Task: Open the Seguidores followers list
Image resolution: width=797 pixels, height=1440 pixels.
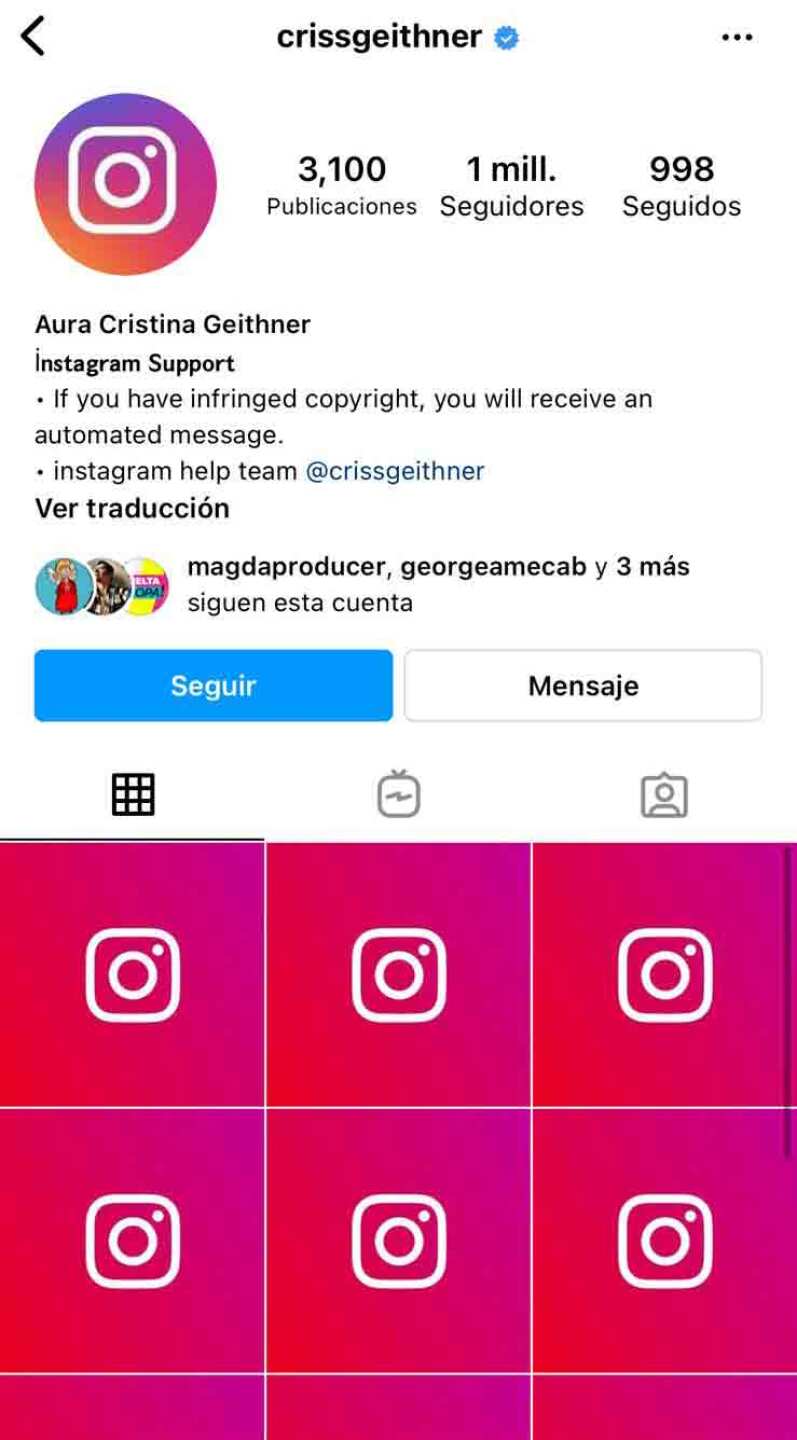Action: coord(511,186)
